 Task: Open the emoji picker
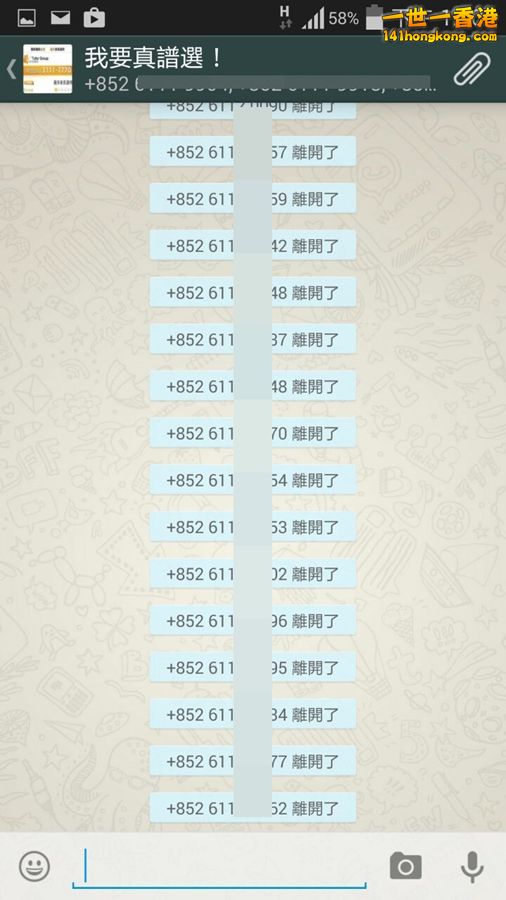point(34,866)
